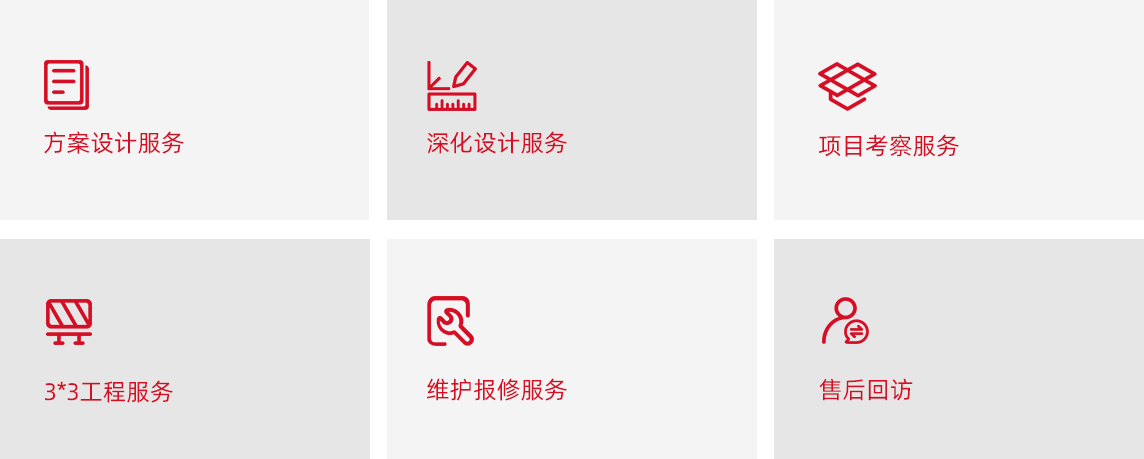Open the 方案设计服务 card
The image size is (1144, 459).
coord(184,109)
